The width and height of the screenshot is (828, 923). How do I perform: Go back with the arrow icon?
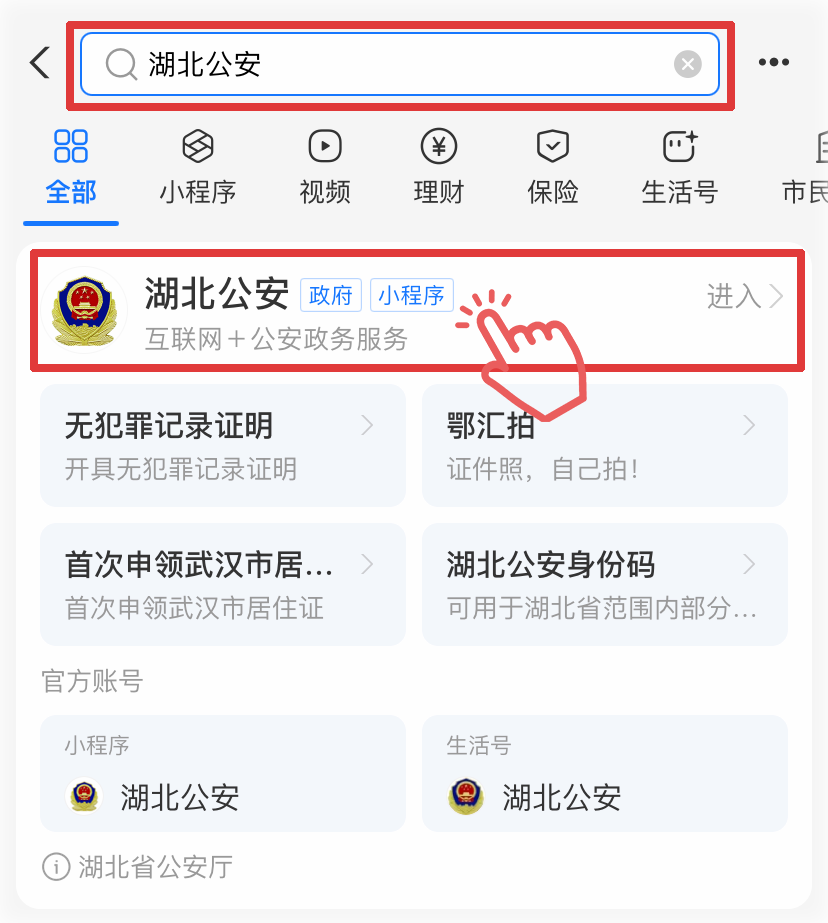point(40,64)
